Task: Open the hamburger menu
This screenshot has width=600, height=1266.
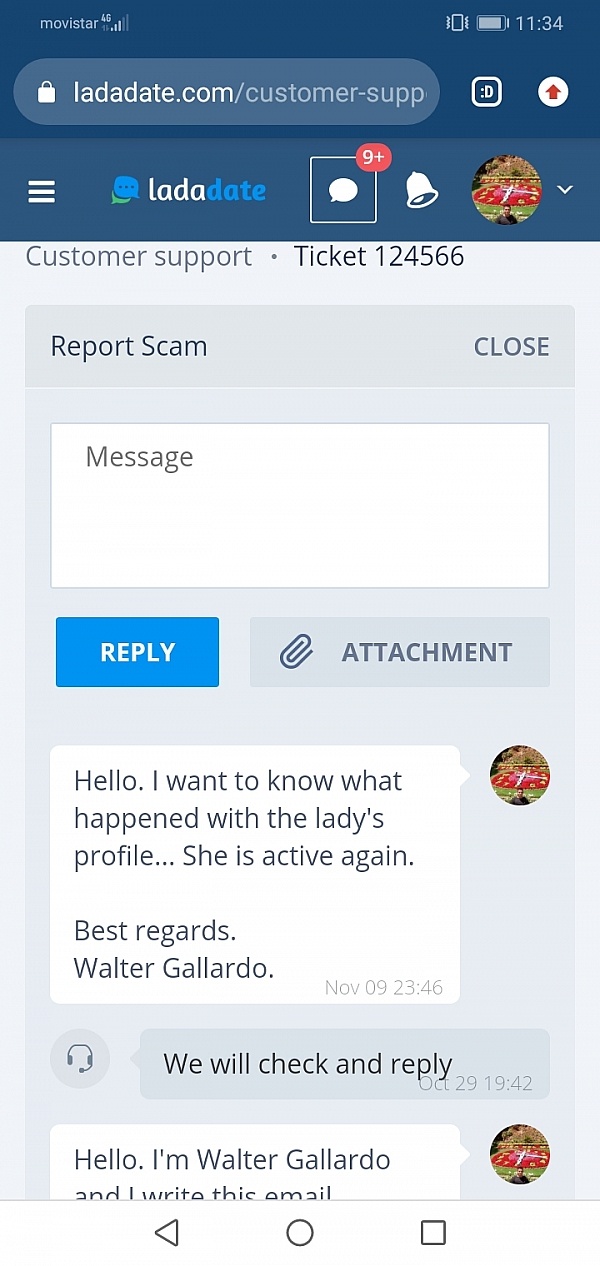Action: coord(42,191)
